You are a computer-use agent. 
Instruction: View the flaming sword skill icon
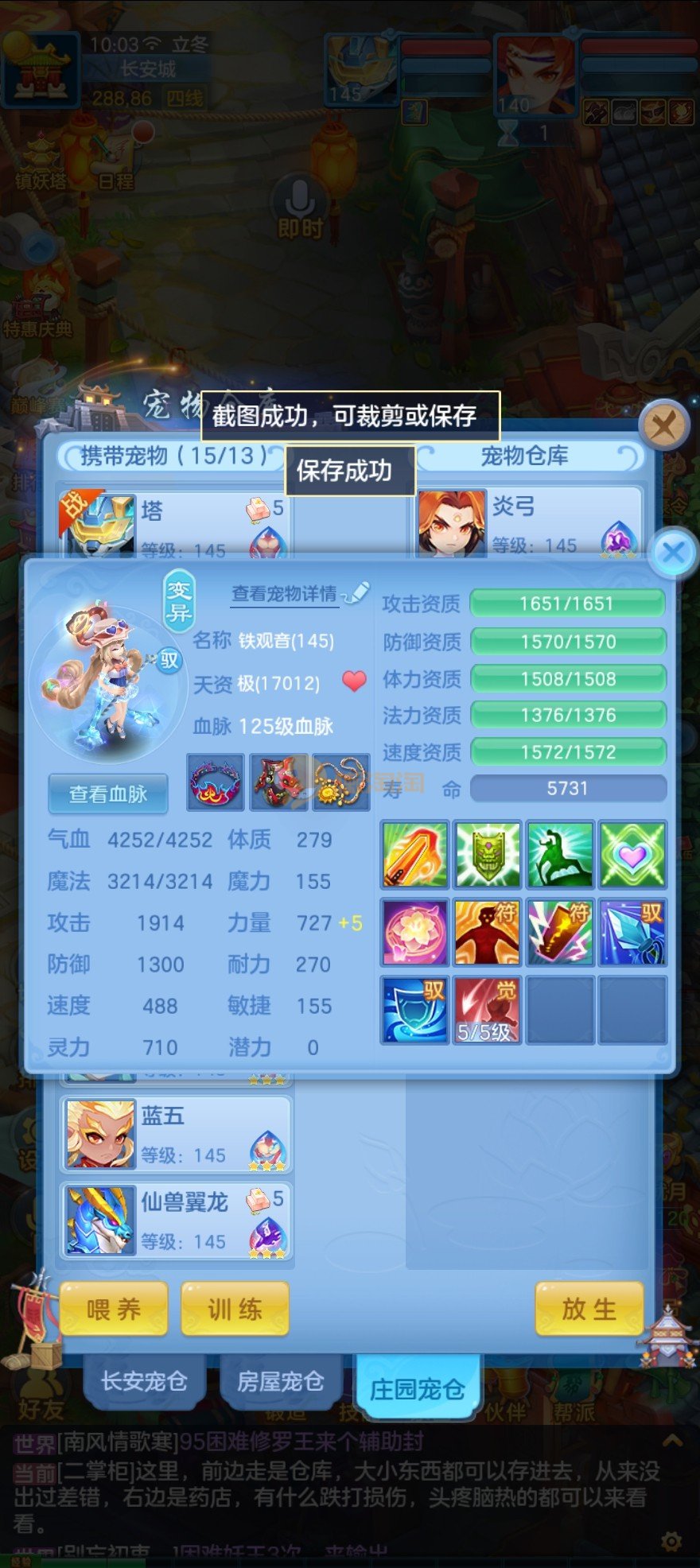[x=414, y=854]
